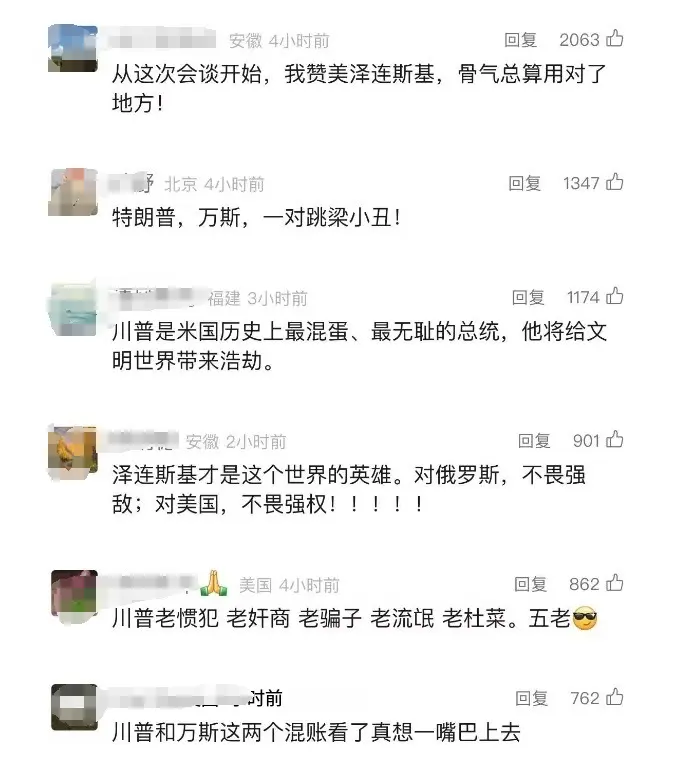Like the 跳梁小丑 comment from 北京
The height and width of the screenshot is (762, 675).
tap(614, 182)
